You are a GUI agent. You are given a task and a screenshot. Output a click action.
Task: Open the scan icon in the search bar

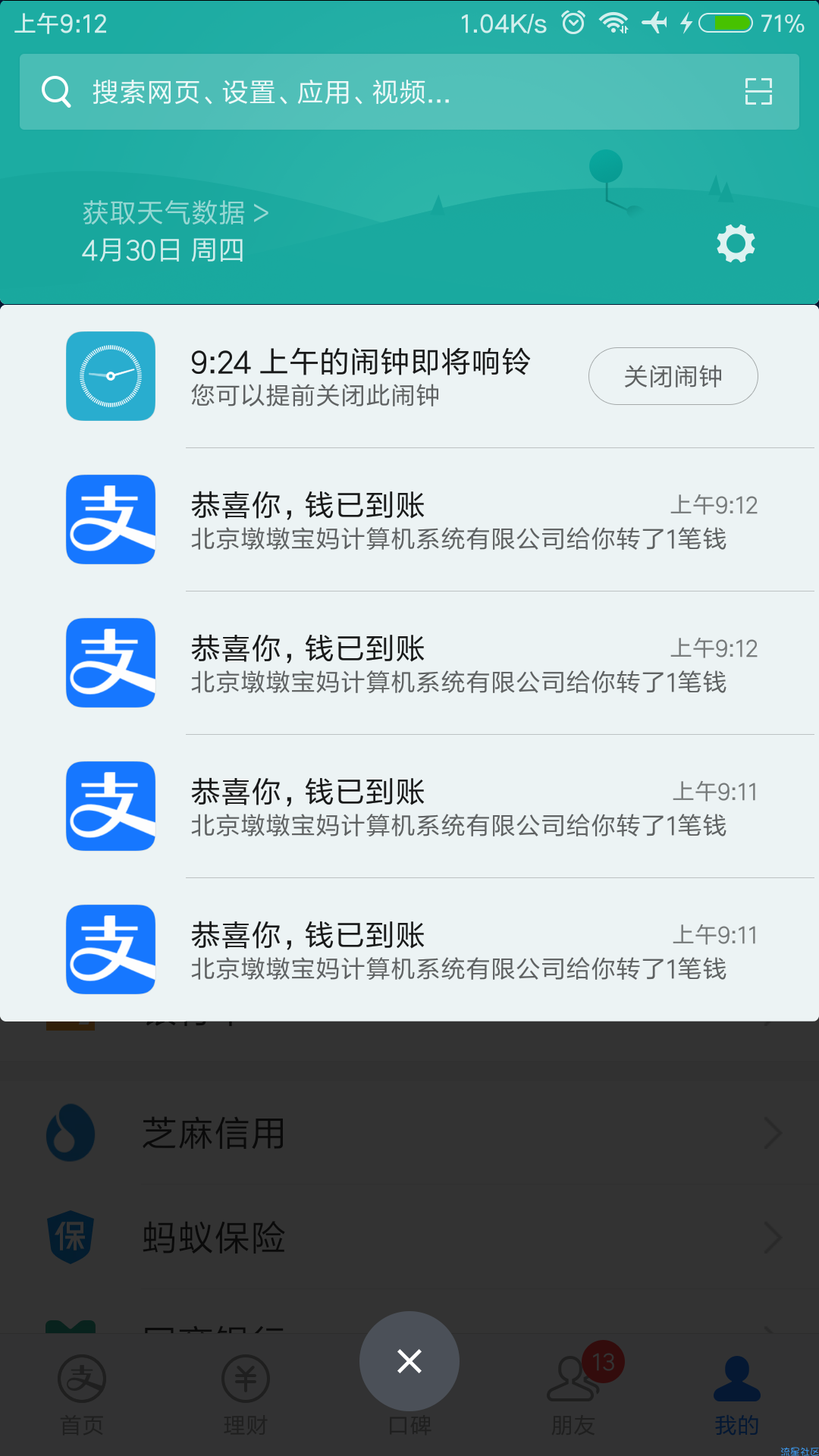tap(758, 92)
